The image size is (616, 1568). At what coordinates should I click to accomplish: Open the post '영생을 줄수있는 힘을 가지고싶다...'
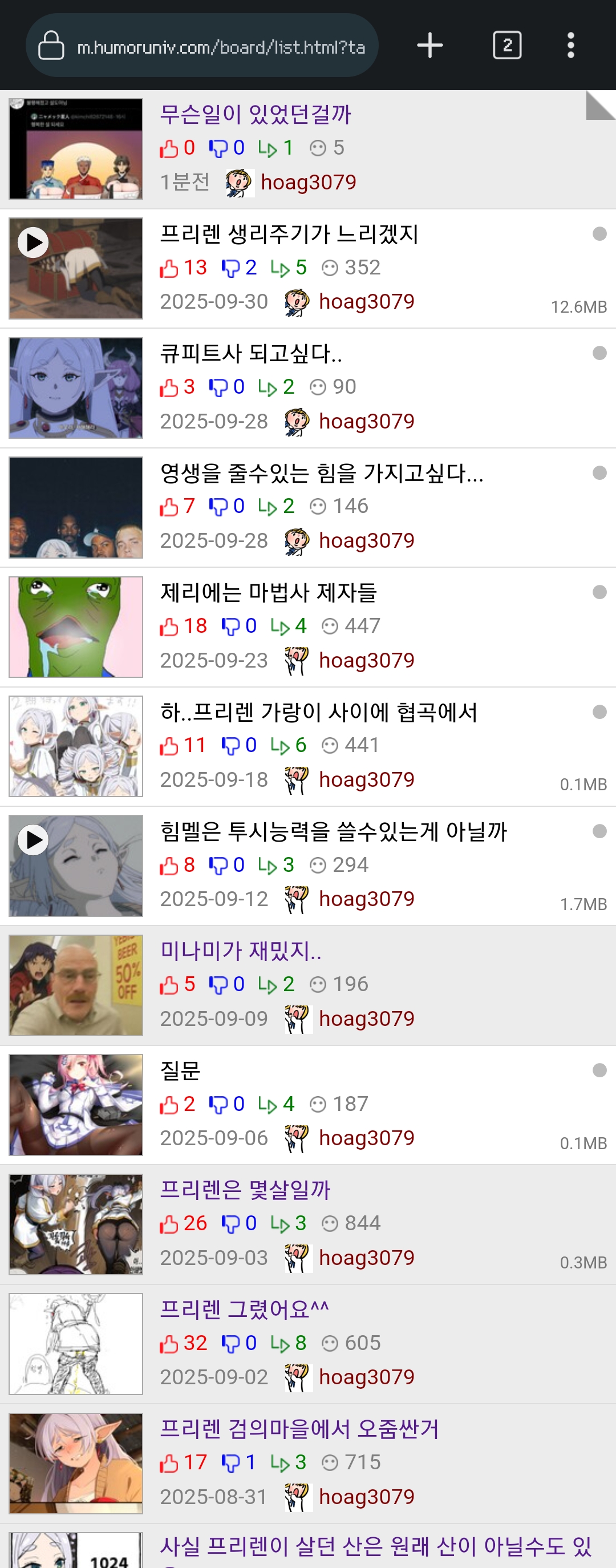click(x=321, y=473)
